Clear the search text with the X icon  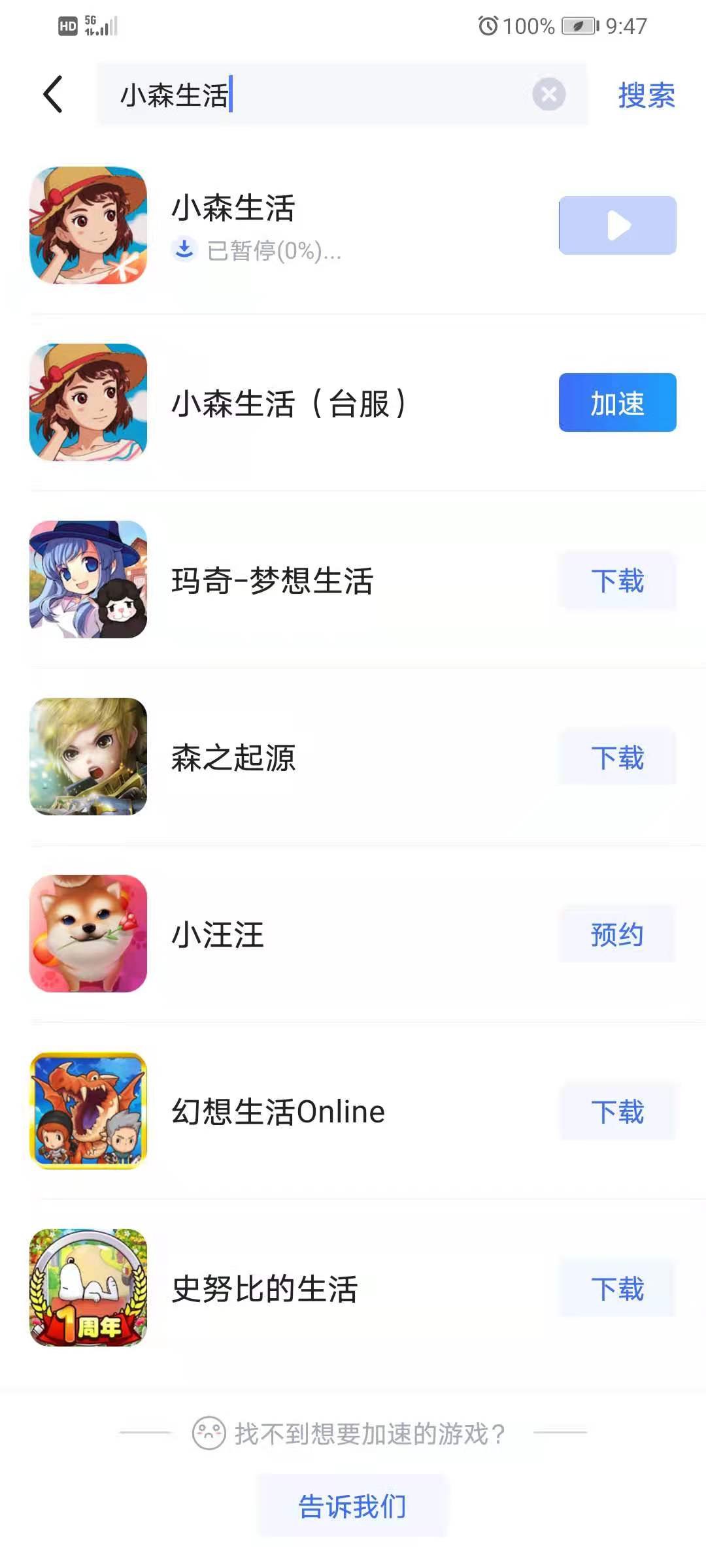(x=548, y=95)
